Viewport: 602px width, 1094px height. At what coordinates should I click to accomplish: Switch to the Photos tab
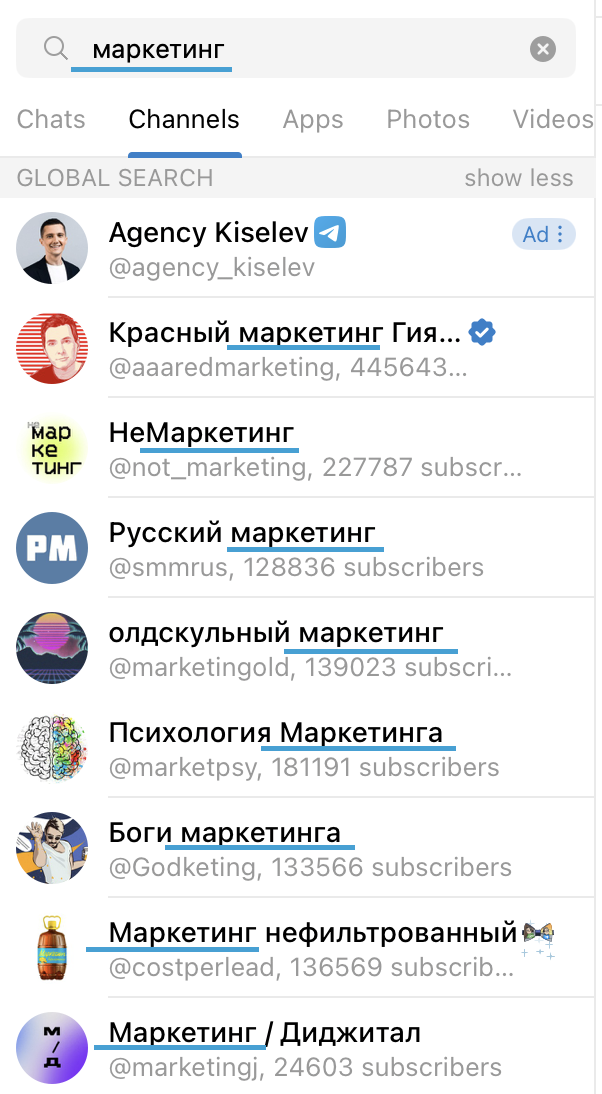click(x=428, y=120)
